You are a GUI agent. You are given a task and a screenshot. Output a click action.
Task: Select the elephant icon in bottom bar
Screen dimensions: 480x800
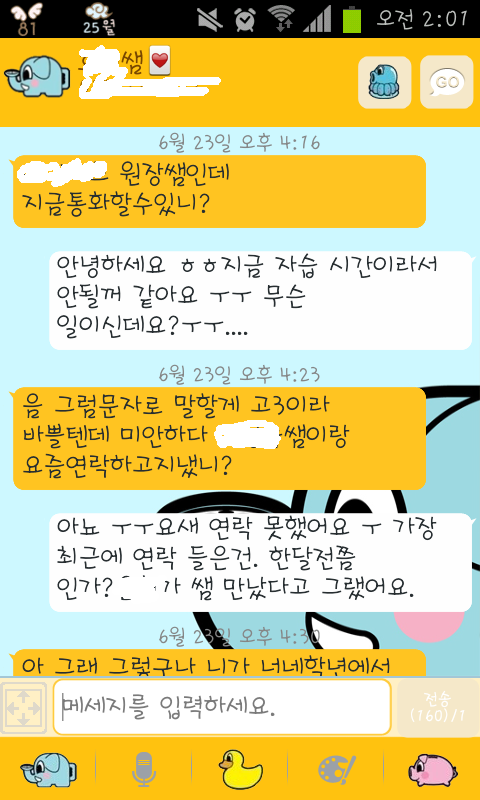pos(48,768)
